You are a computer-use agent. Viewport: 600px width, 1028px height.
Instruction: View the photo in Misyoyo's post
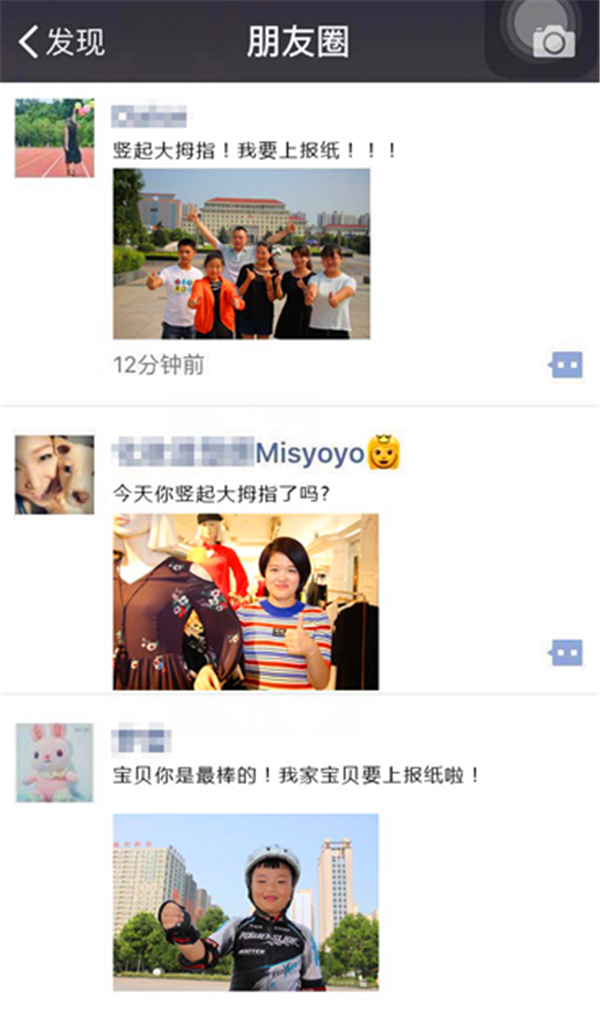(x=245, y=601)
